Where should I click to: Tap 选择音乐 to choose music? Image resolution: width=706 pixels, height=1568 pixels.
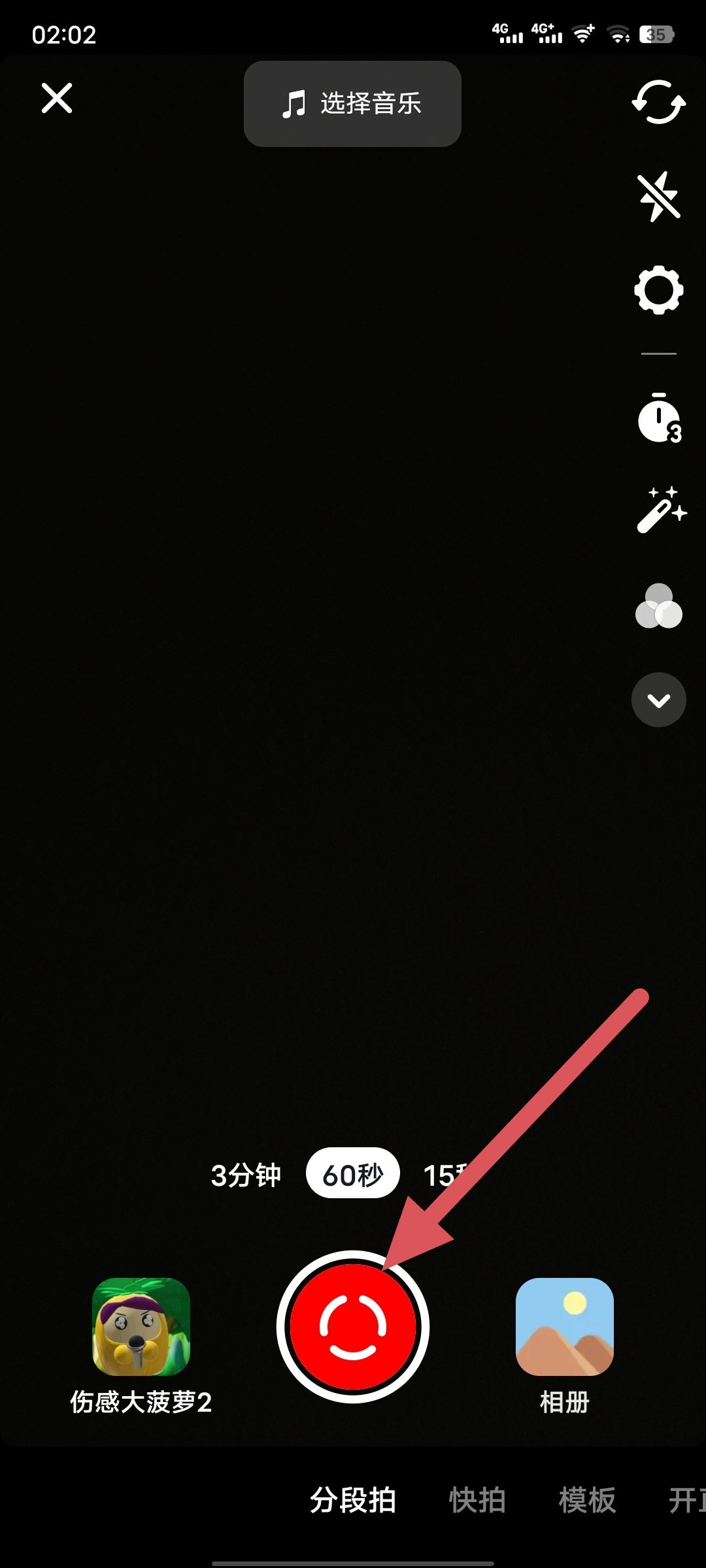[352, 104]
